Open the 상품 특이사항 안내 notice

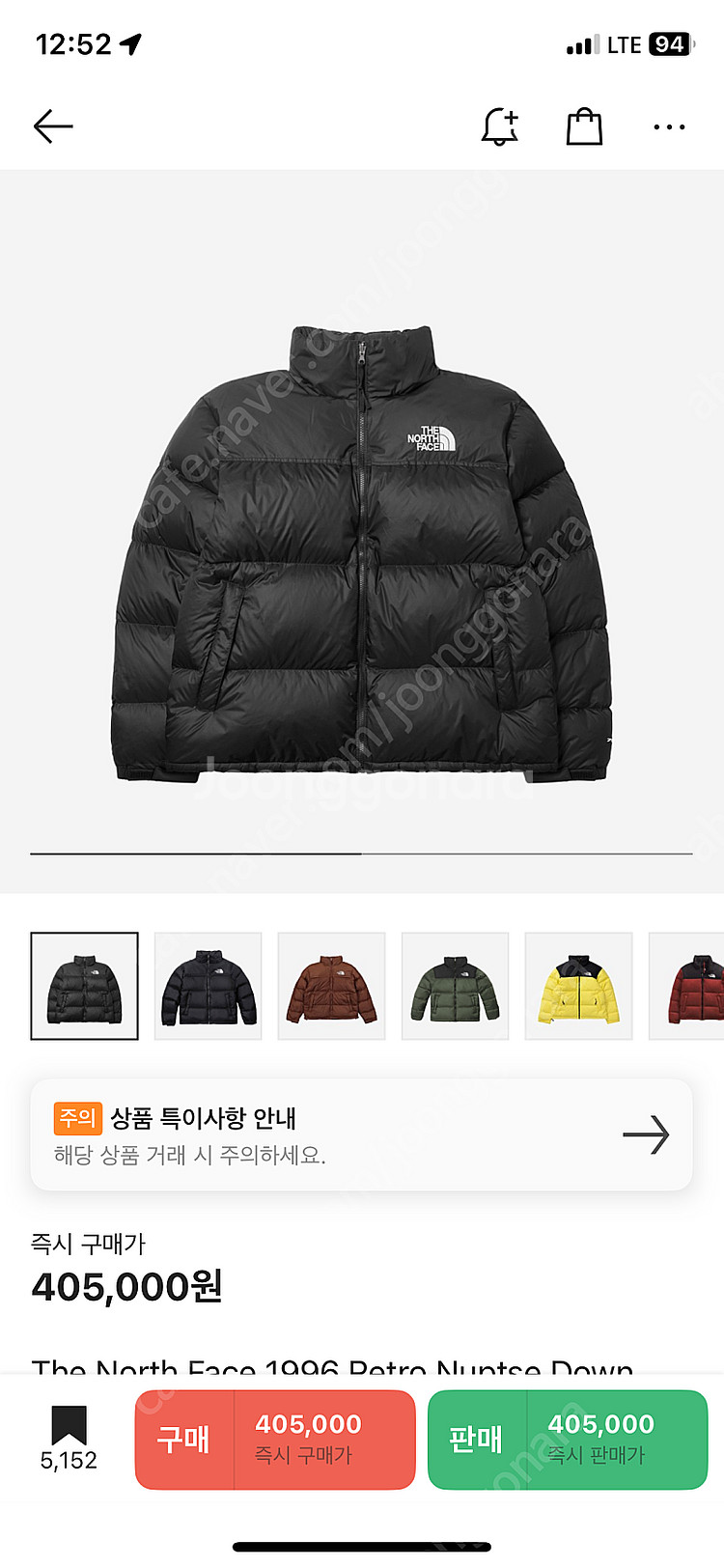(362, 1134)
